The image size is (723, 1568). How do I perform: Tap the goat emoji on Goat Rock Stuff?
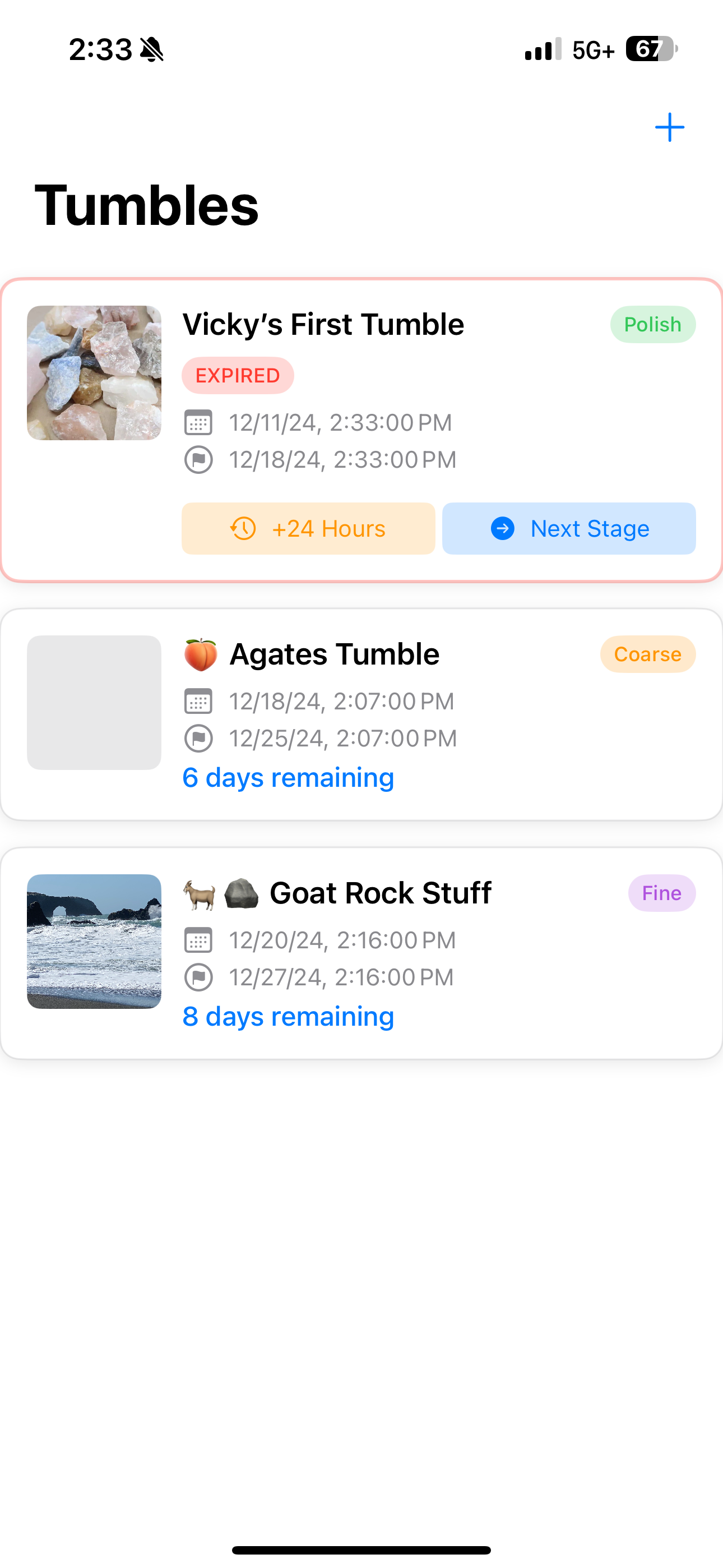[201, 893]
